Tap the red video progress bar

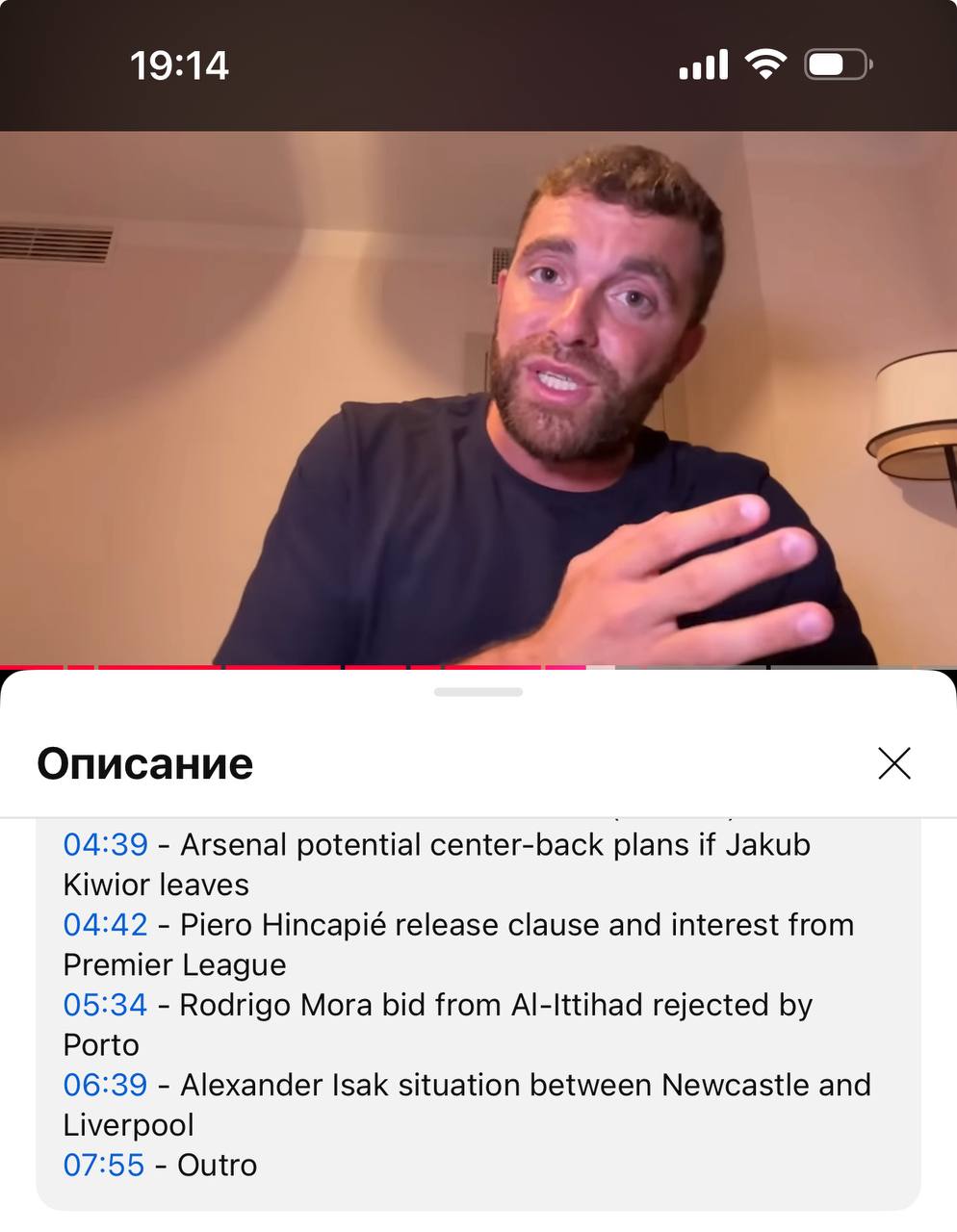pos(289,666)
